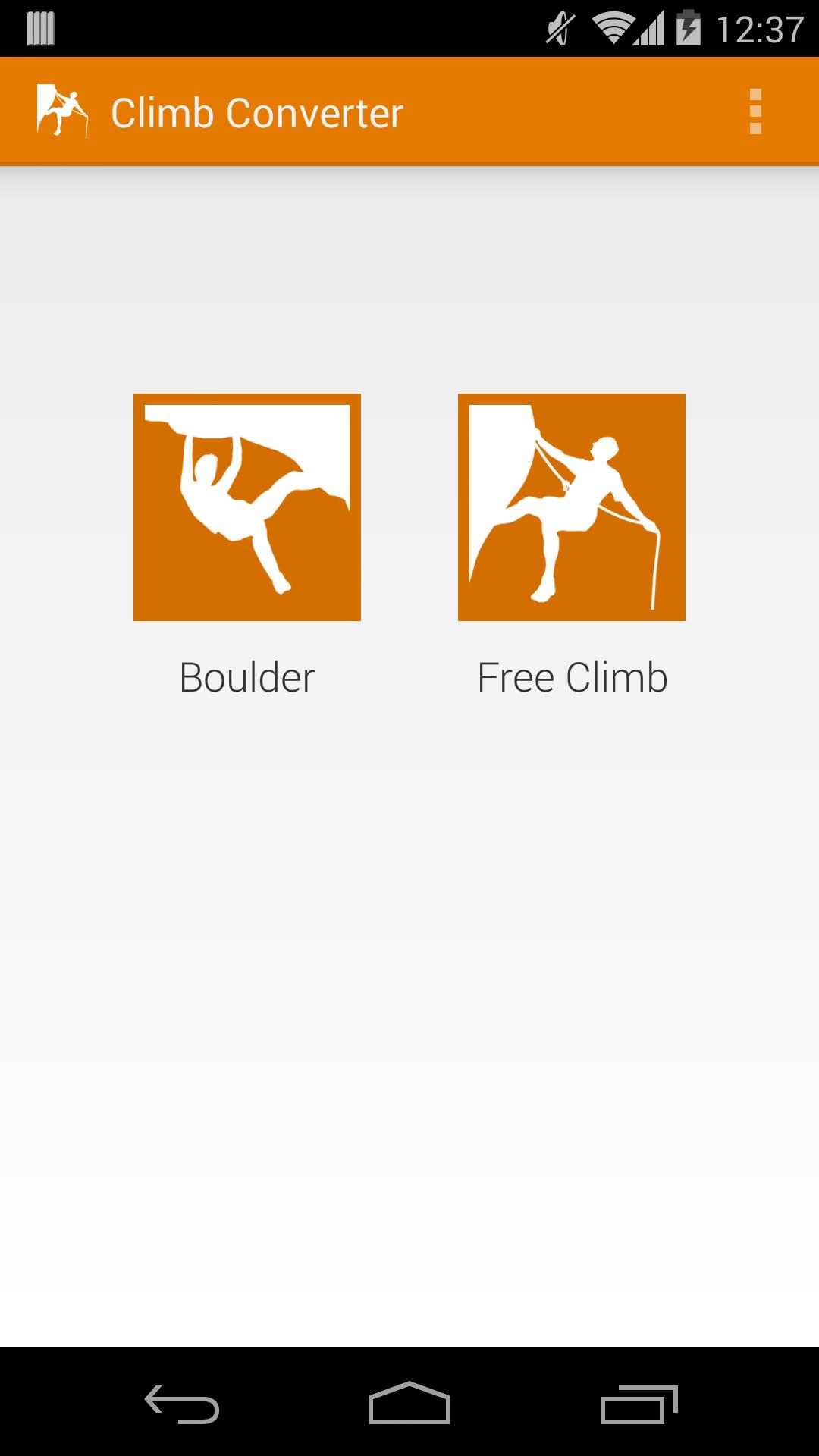The width and height of the screenshot is (819, 1456).
Task: Click the climber logo in the action bar
Action: [64, 111]
